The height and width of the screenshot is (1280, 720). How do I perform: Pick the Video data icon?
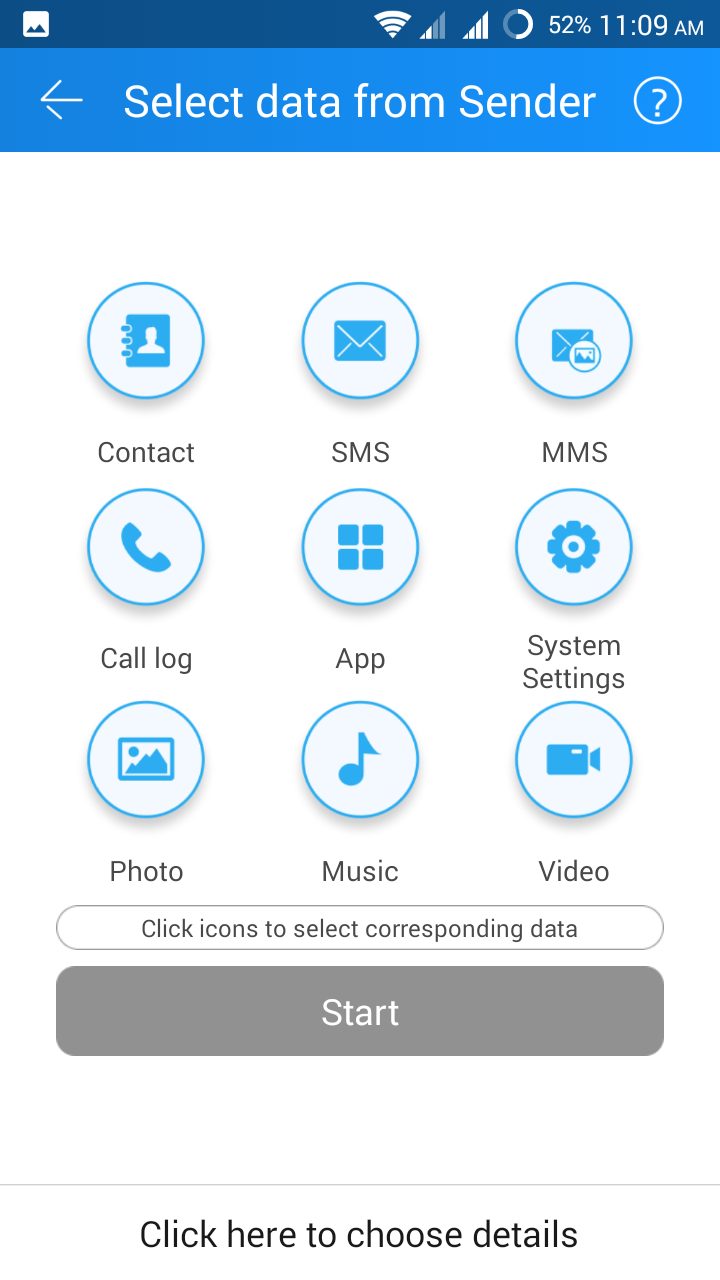pyautogui.click(x=574, y=760)
